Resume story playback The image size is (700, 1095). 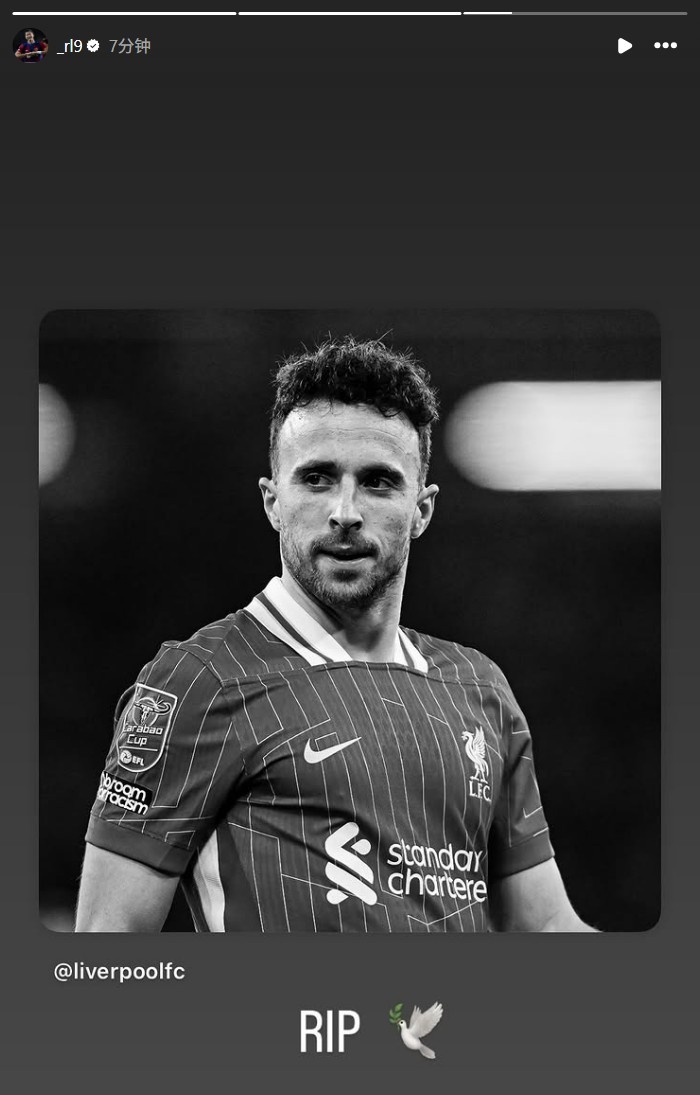[624, 46]
